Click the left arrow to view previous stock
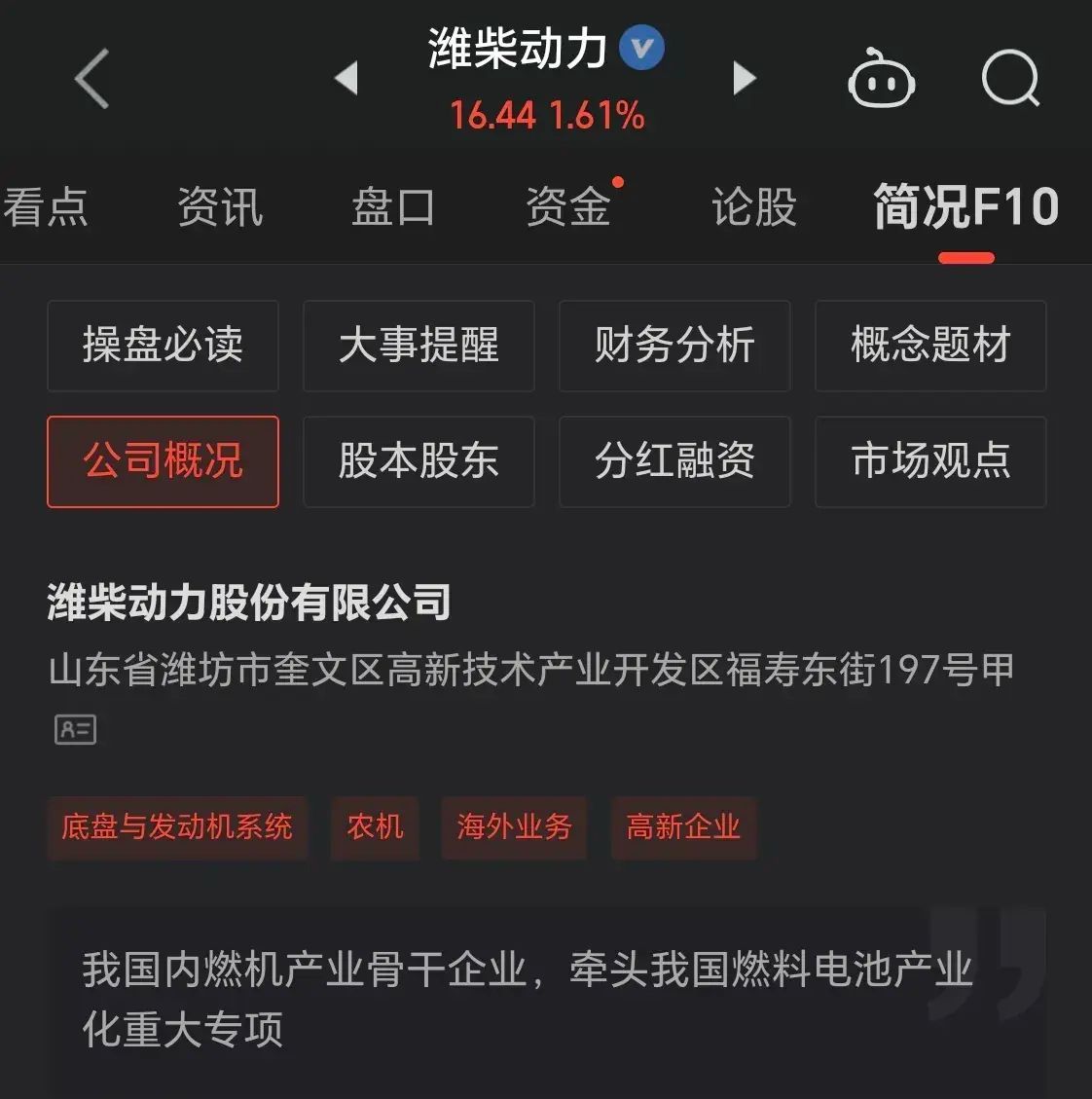 coord(346,78)
